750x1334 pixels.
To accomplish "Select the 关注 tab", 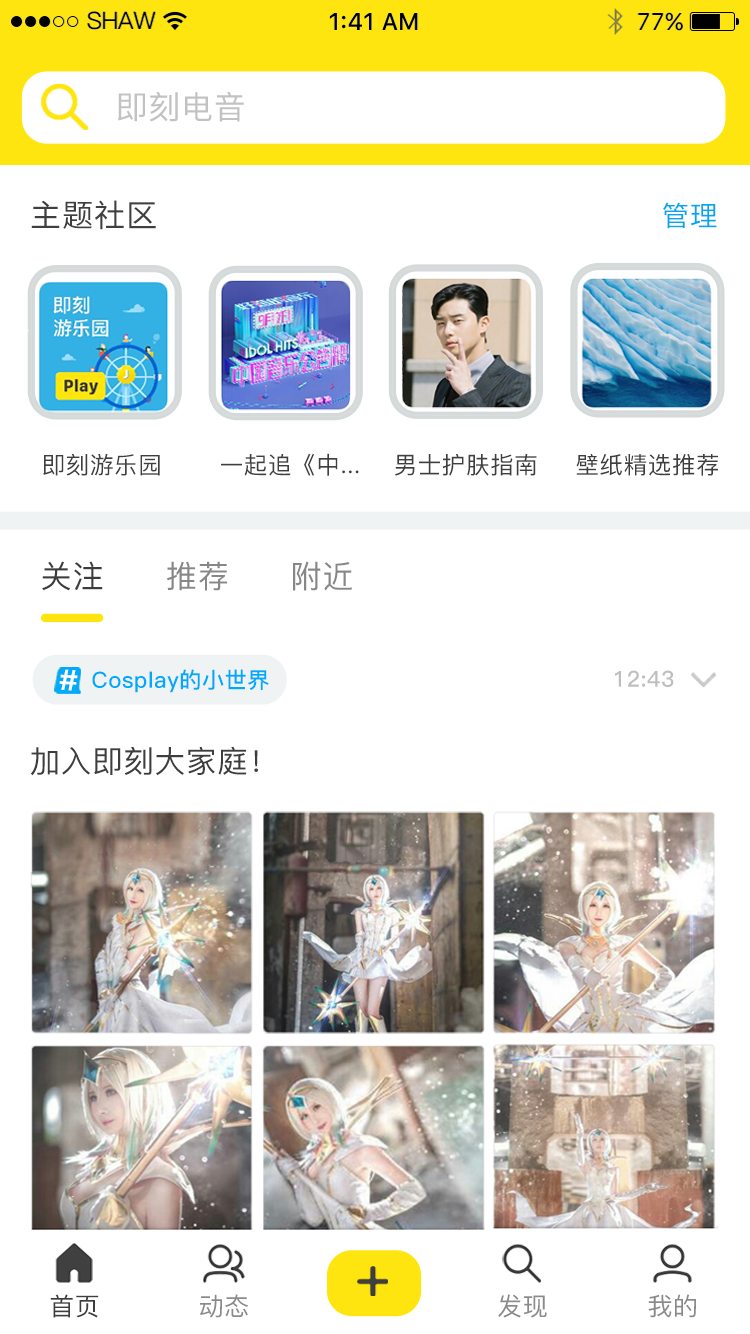I will (72, 577).
